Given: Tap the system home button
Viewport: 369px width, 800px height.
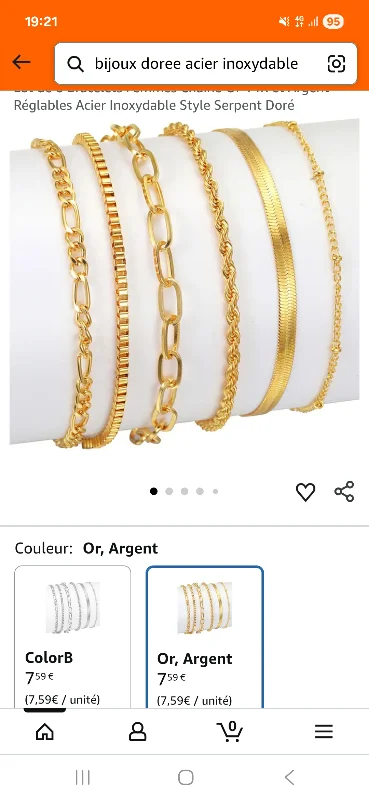Looking at the screenshot, I should coord(185,778).
